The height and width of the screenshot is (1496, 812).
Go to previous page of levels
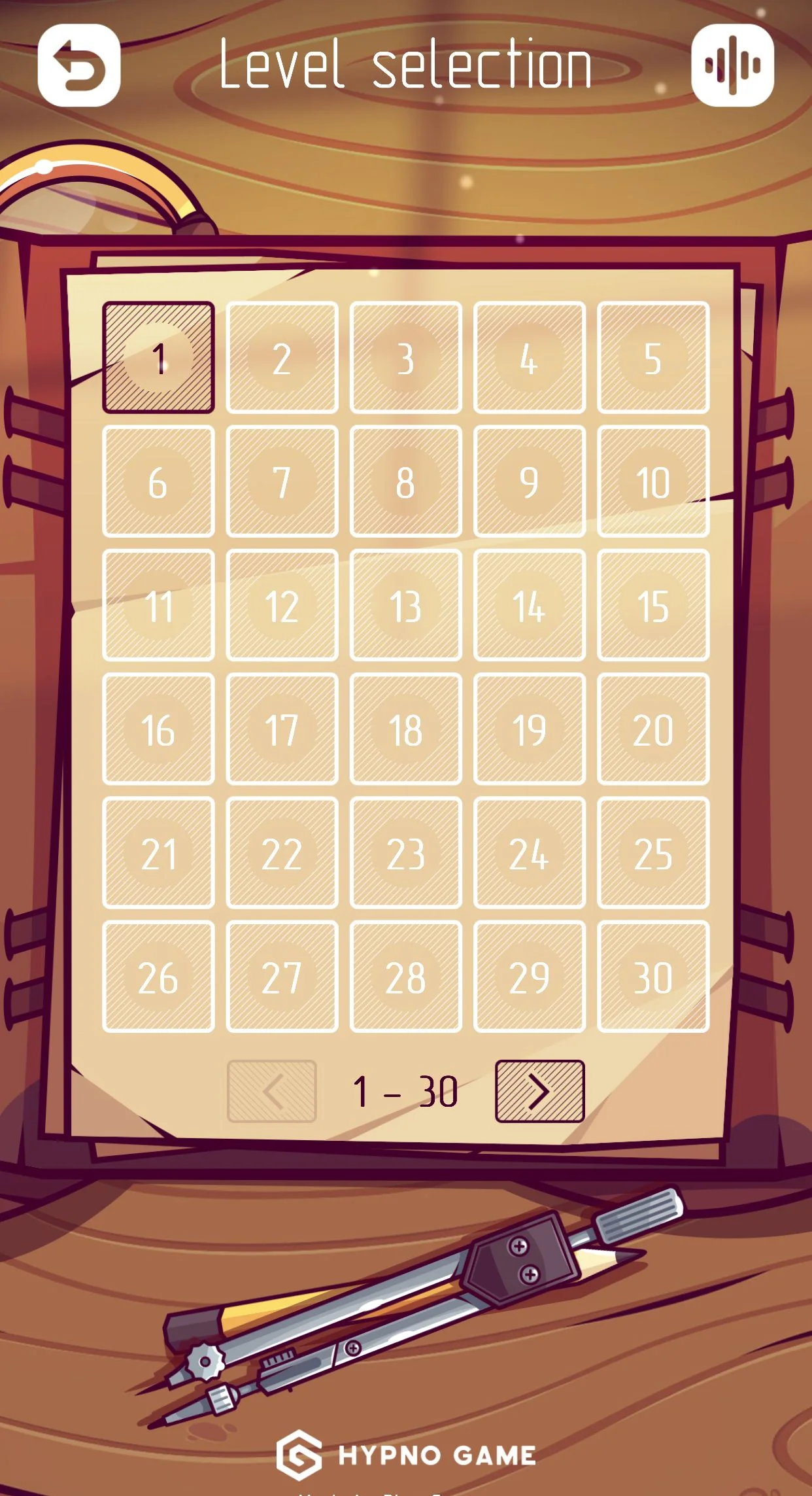(x=272, y=1091)
